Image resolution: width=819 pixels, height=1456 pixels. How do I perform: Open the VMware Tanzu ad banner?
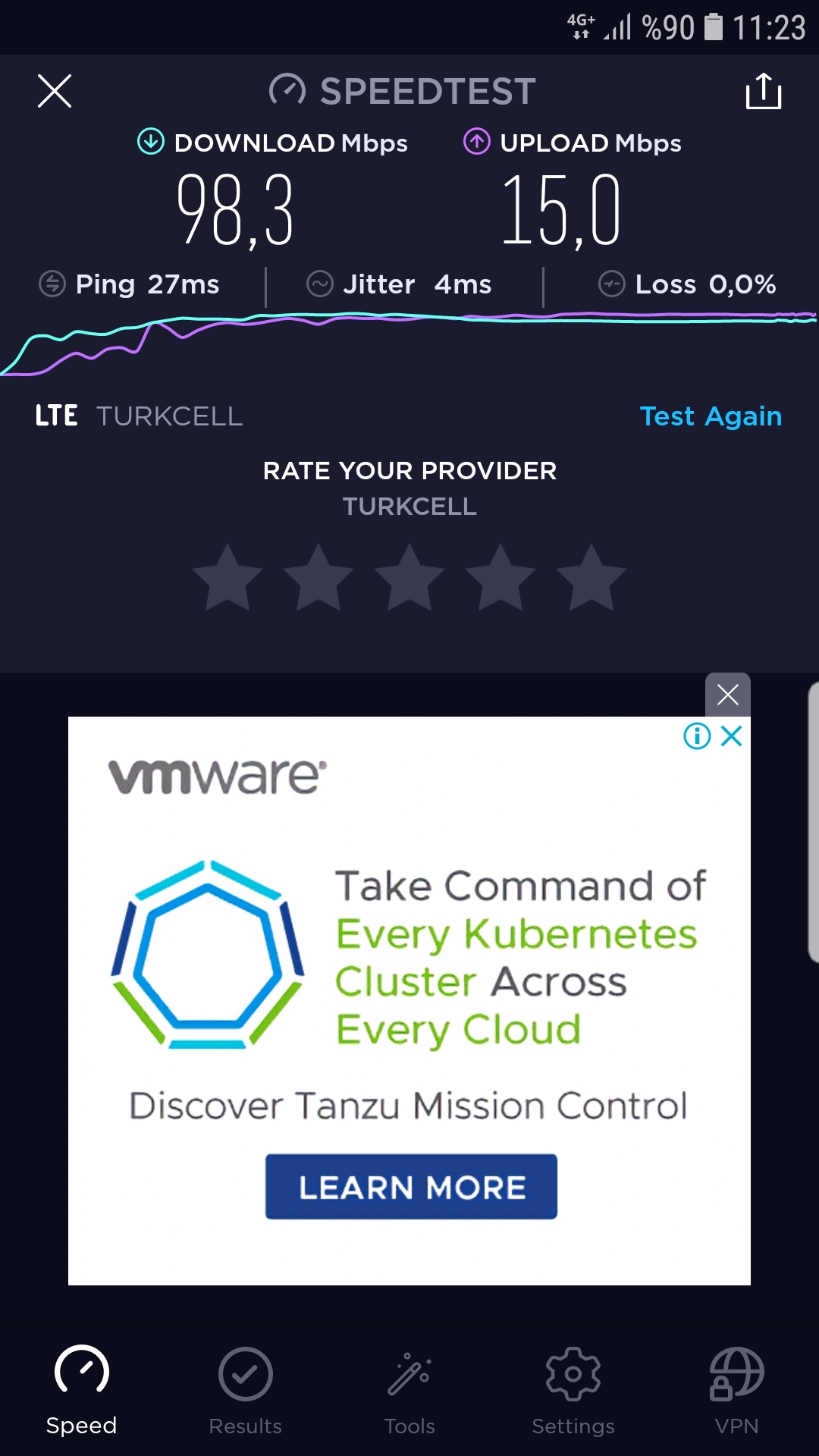(x=409, y=1001)
